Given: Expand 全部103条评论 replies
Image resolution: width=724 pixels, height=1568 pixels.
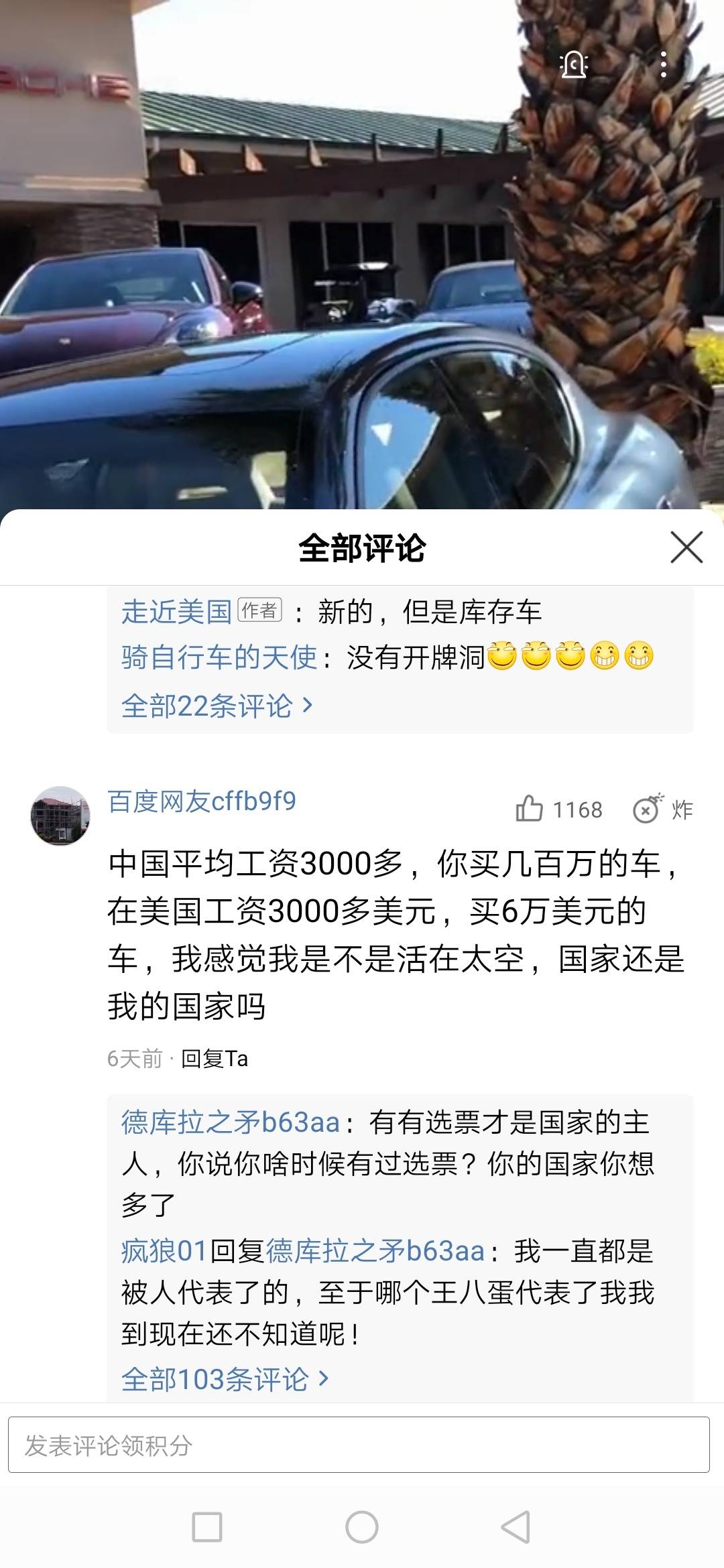Looking at the screenshot, I should click(225, 1379).
